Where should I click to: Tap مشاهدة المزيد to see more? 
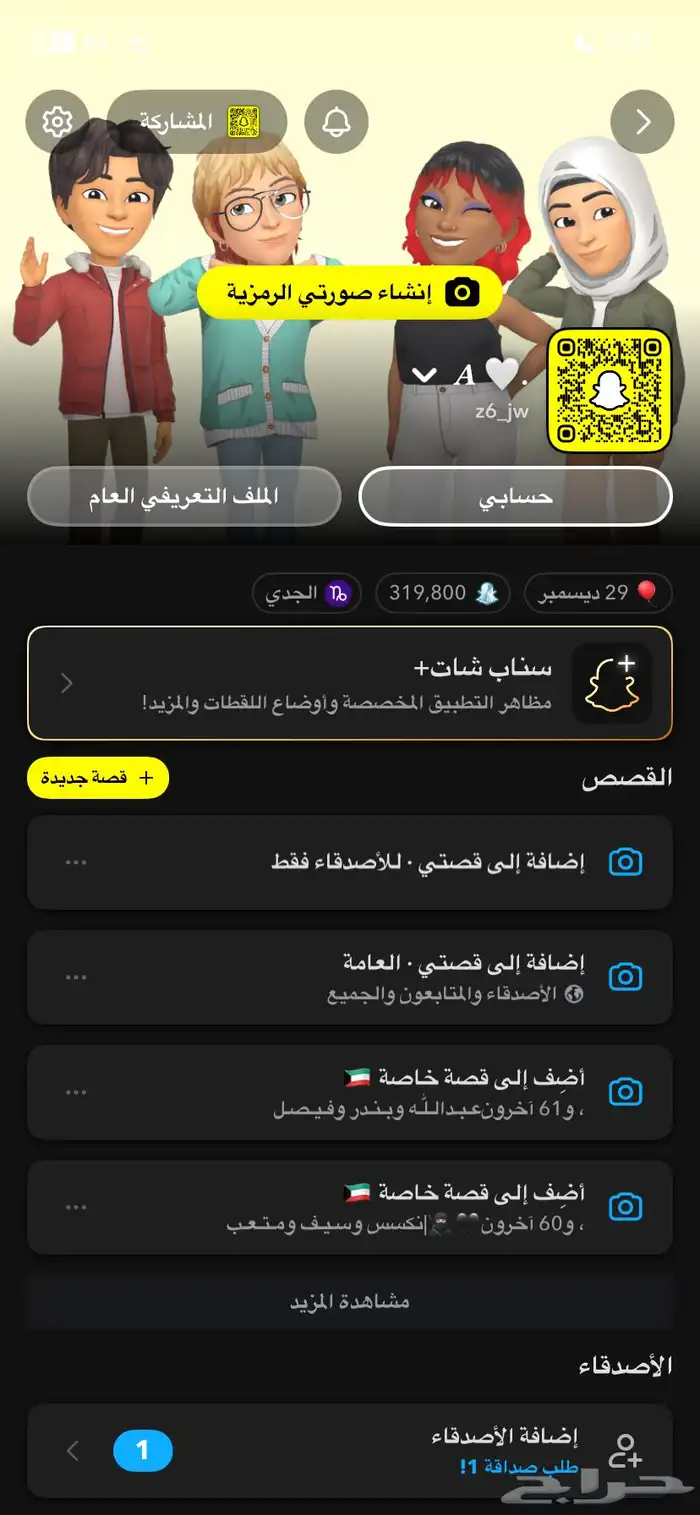[350, 1302]
